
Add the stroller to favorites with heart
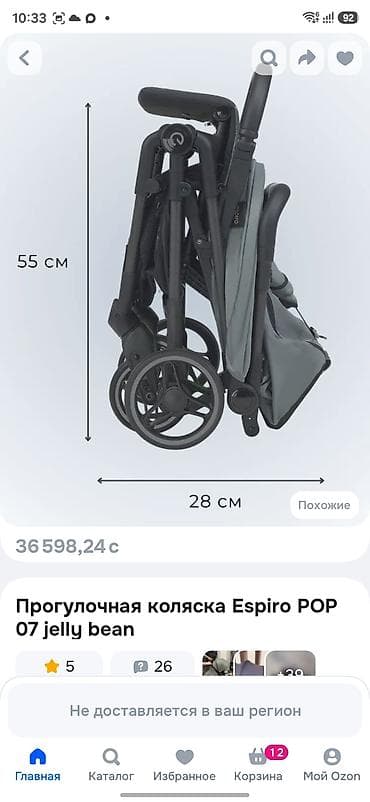tap(345, 58)
